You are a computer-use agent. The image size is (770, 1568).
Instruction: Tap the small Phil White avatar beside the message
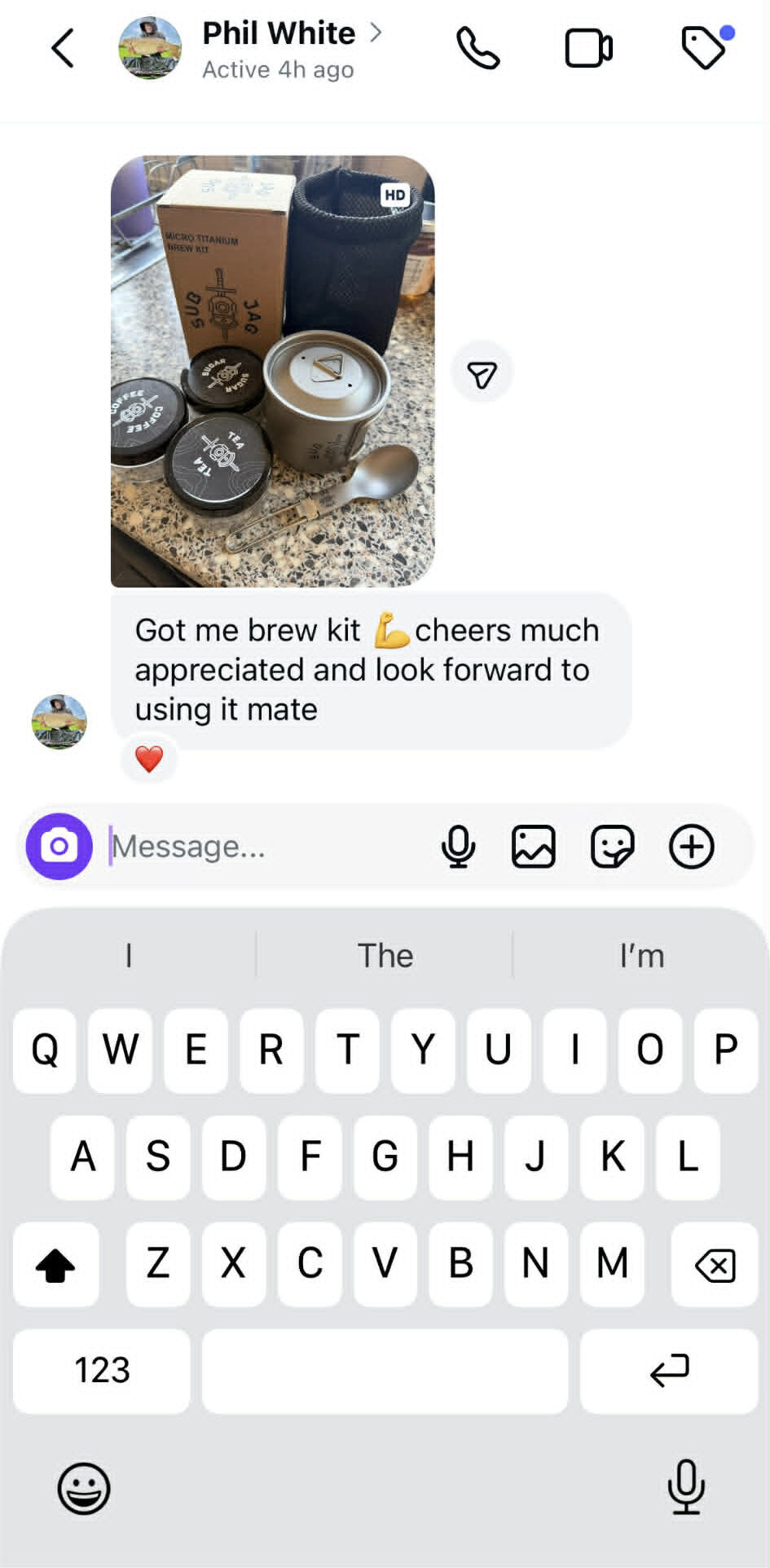tap(59, 721)
